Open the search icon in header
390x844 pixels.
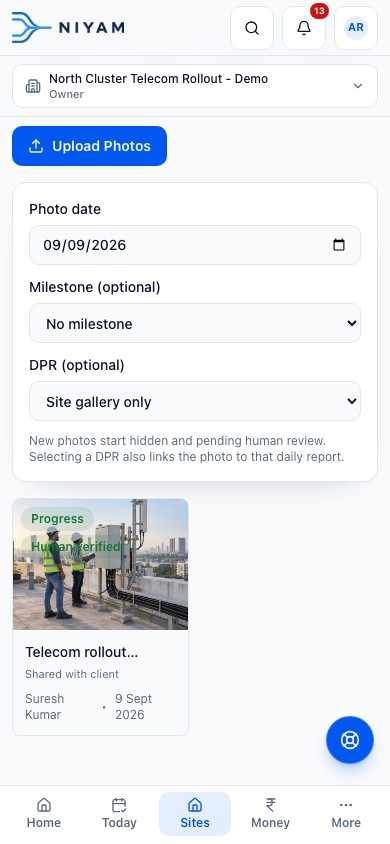(x=252, y=28)
